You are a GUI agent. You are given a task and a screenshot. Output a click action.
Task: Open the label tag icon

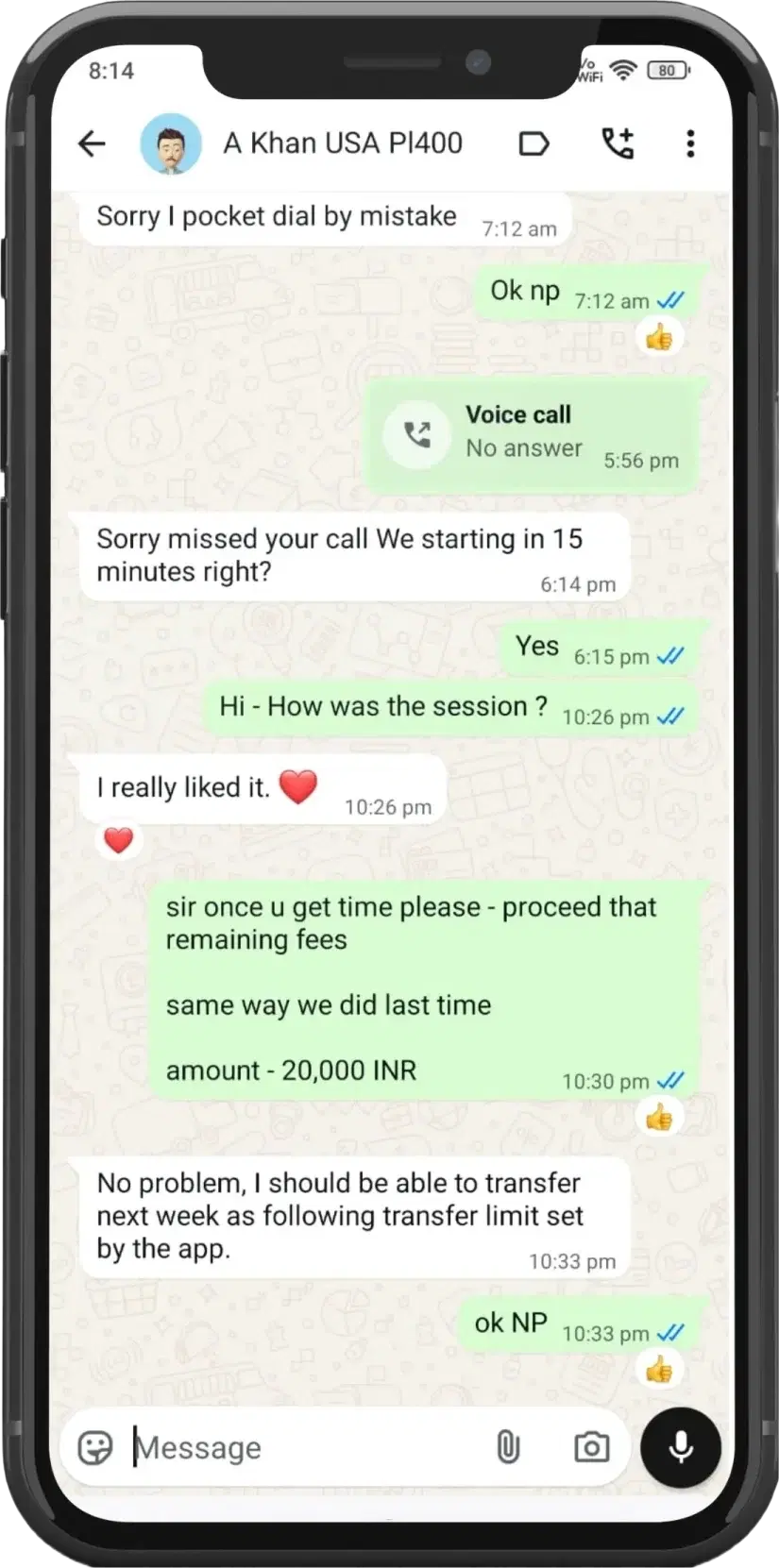click(x=533, y=143)
